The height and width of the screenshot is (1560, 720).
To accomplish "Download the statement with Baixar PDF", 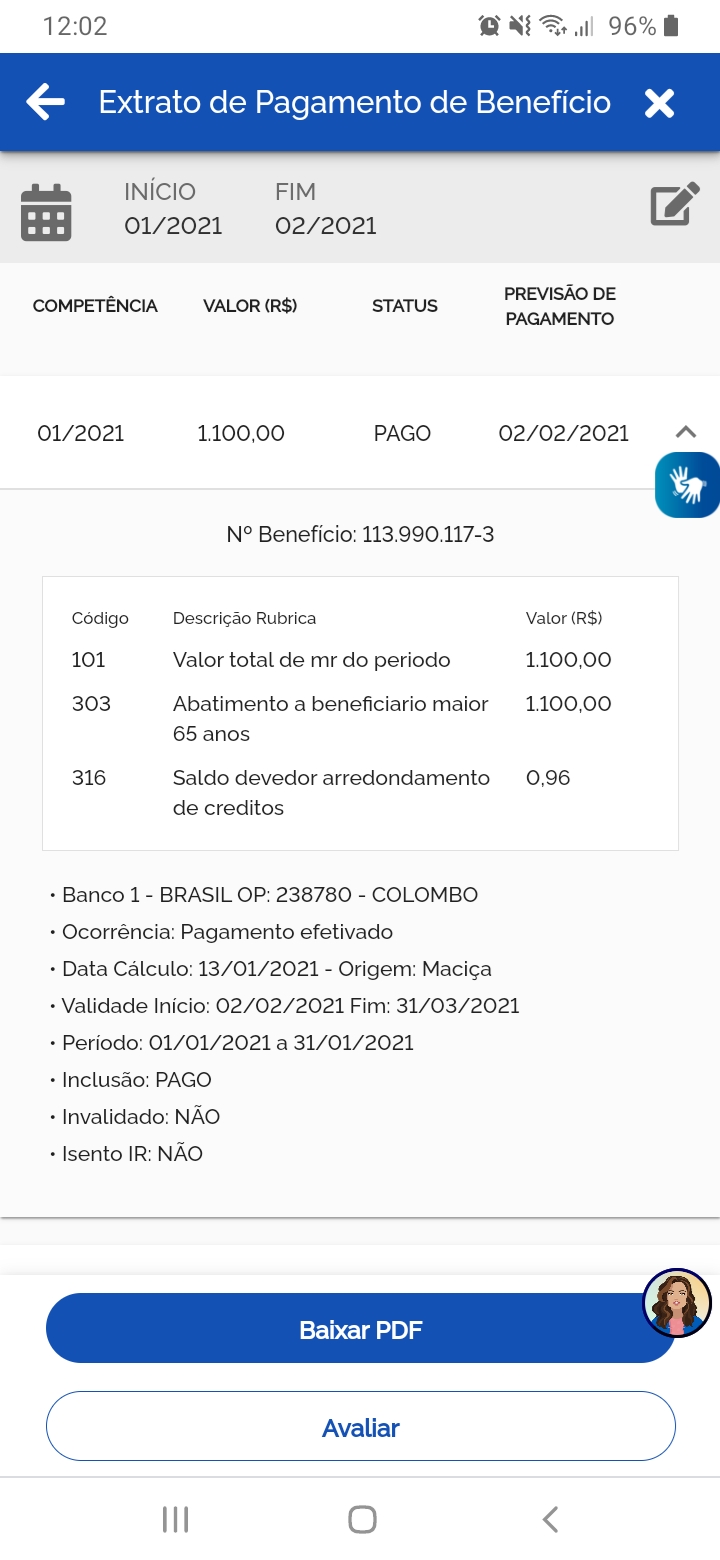I will [360, 1329].
